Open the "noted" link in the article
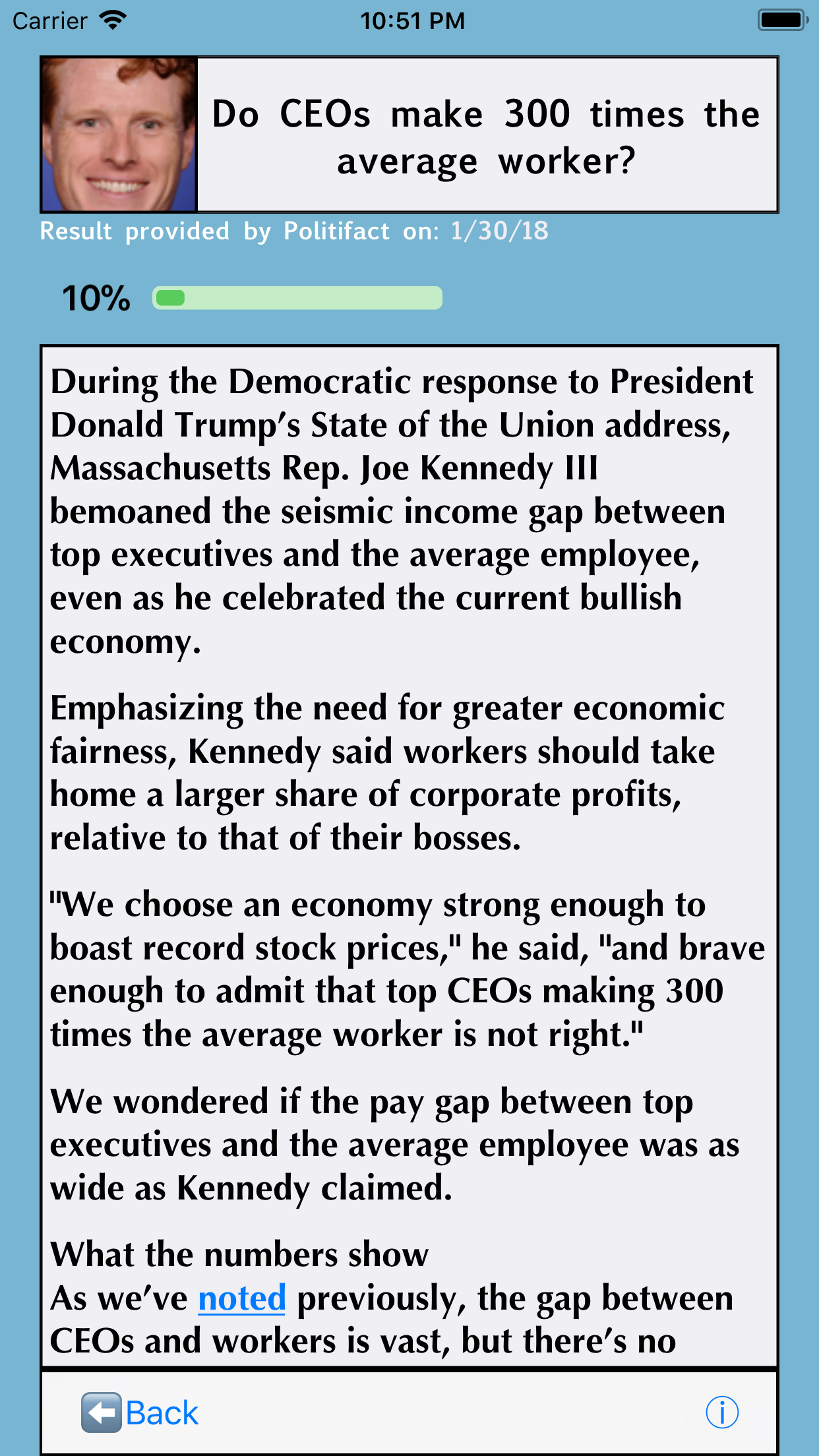Viewport: 819px width, 1456px height. coord(242,1298)
